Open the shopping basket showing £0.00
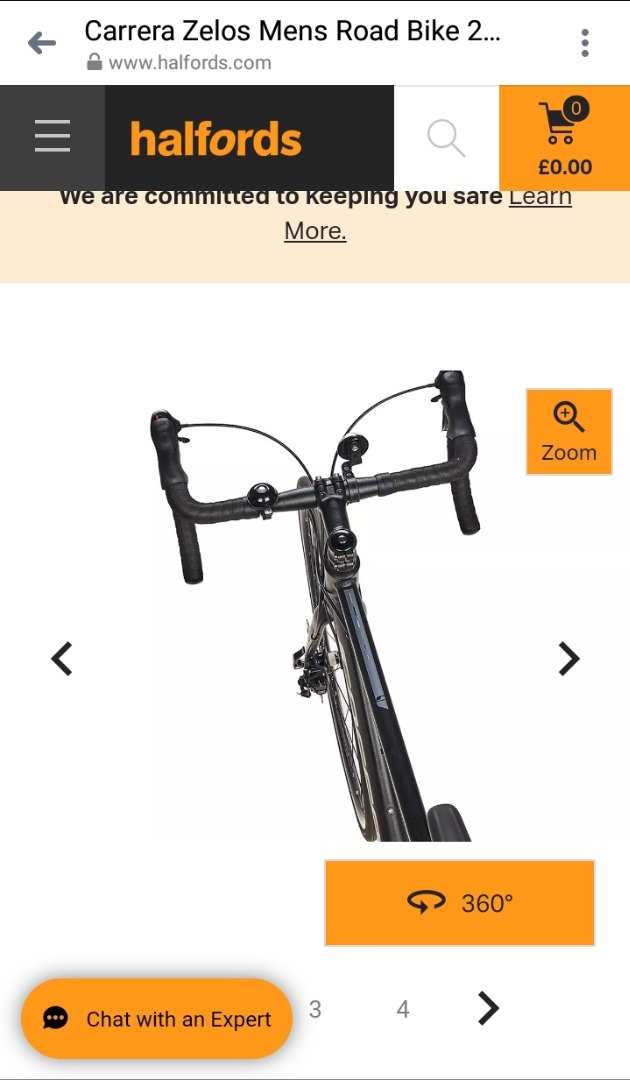630x1080 pixels. coord(565,138)
